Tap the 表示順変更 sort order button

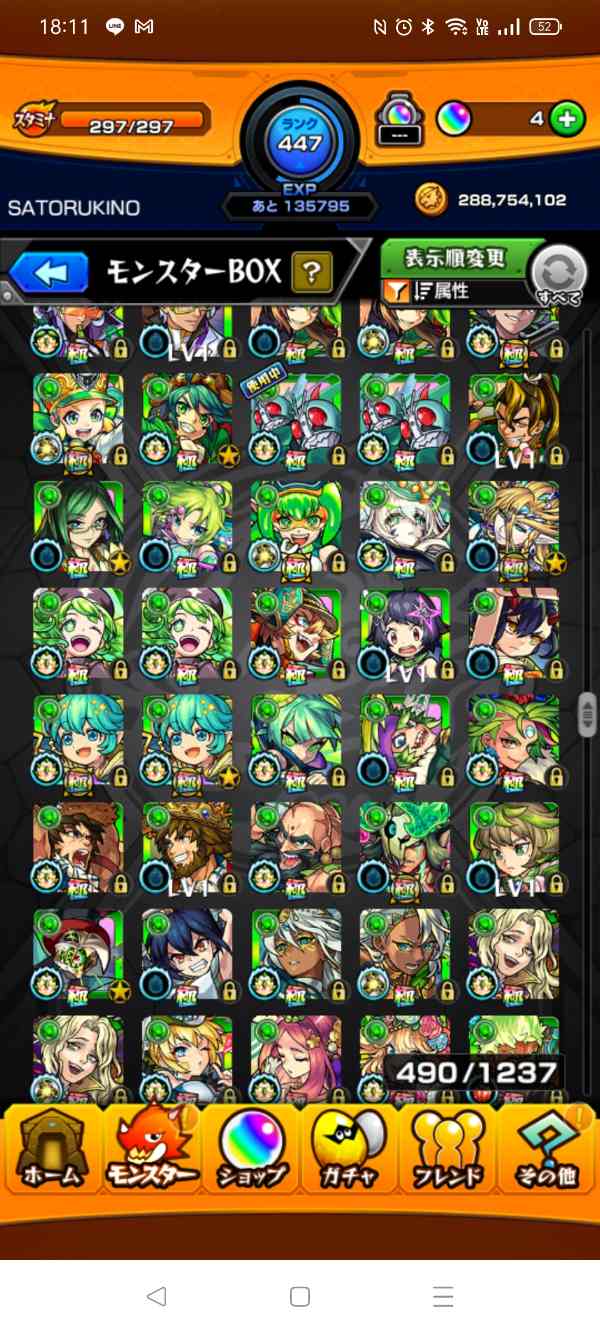(454, 258)
